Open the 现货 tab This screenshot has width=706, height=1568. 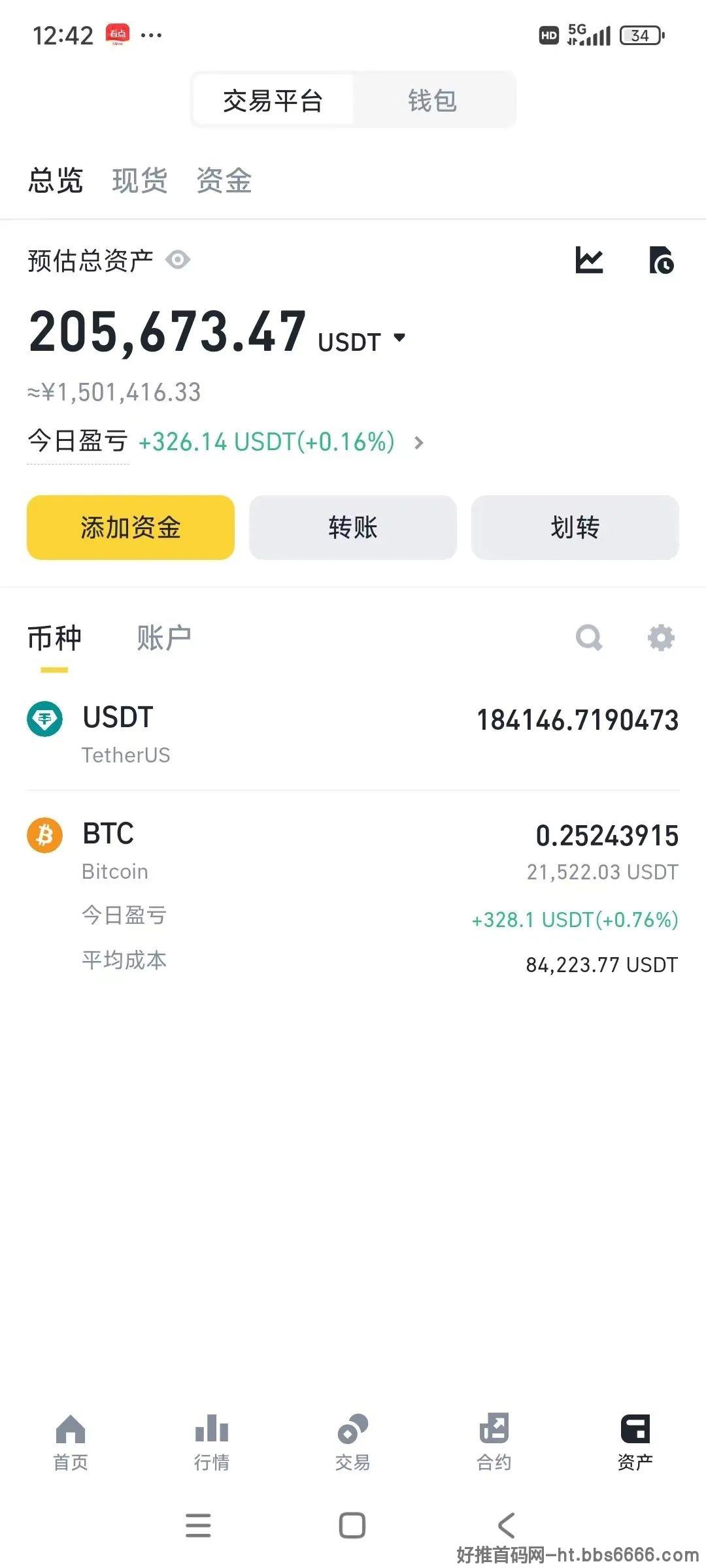coord(140,180)
